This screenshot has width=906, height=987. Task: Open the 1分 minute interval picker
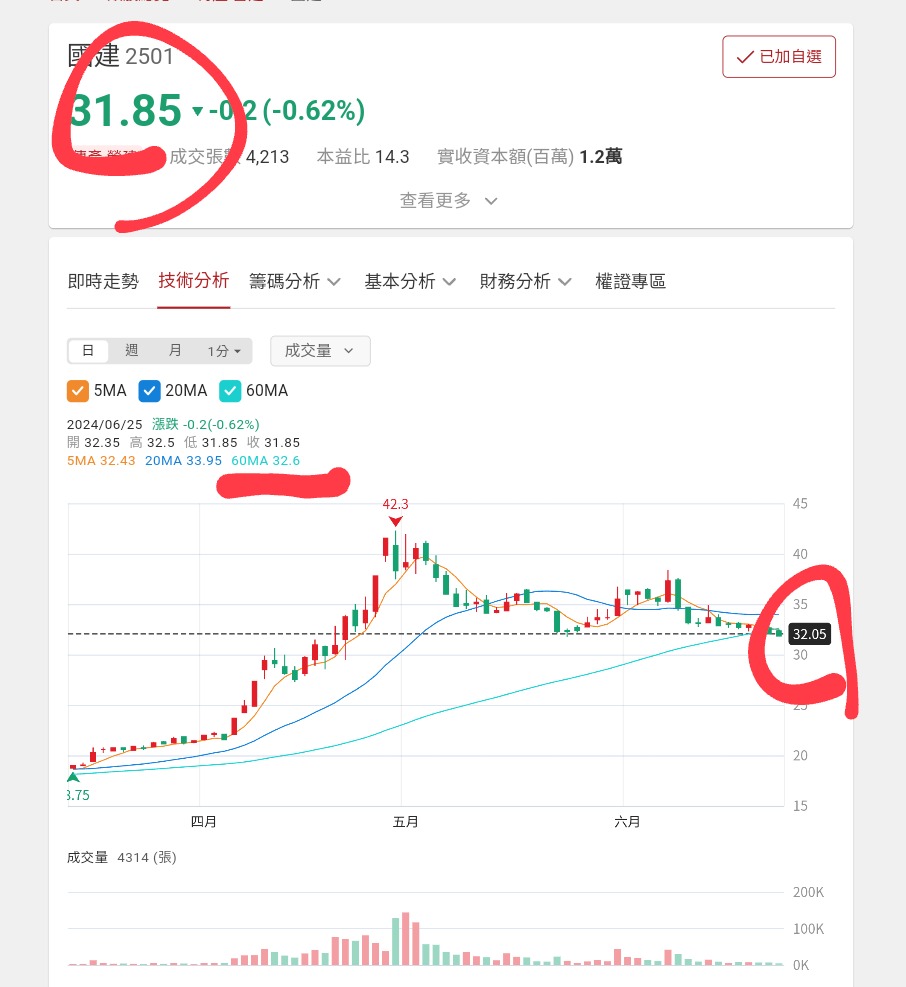[223, 351]
